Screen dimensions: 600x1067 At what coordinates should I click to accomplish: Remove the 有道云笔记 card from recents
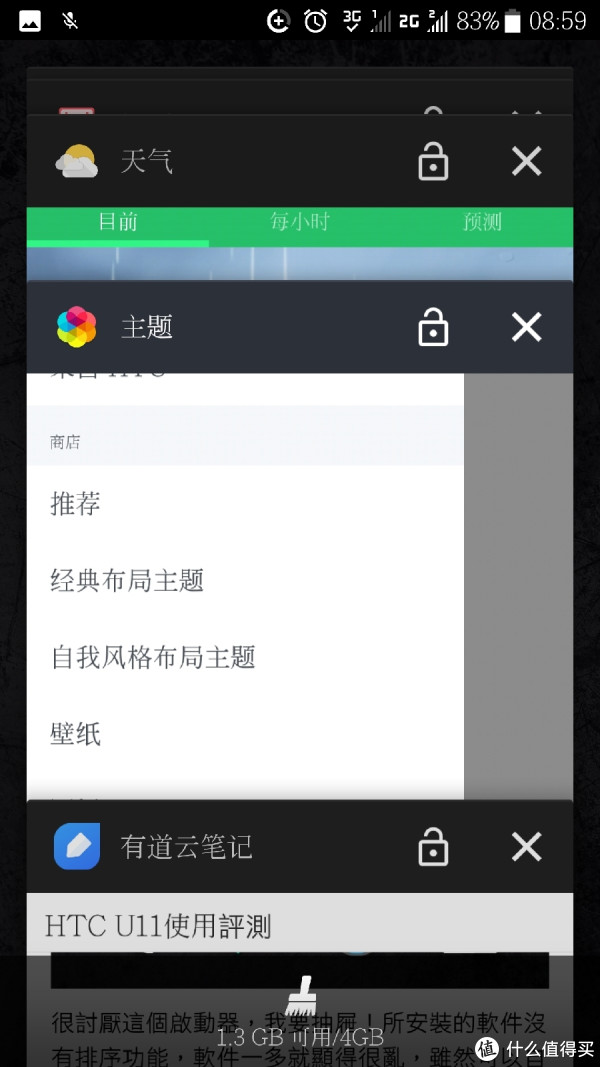(526, 848)
